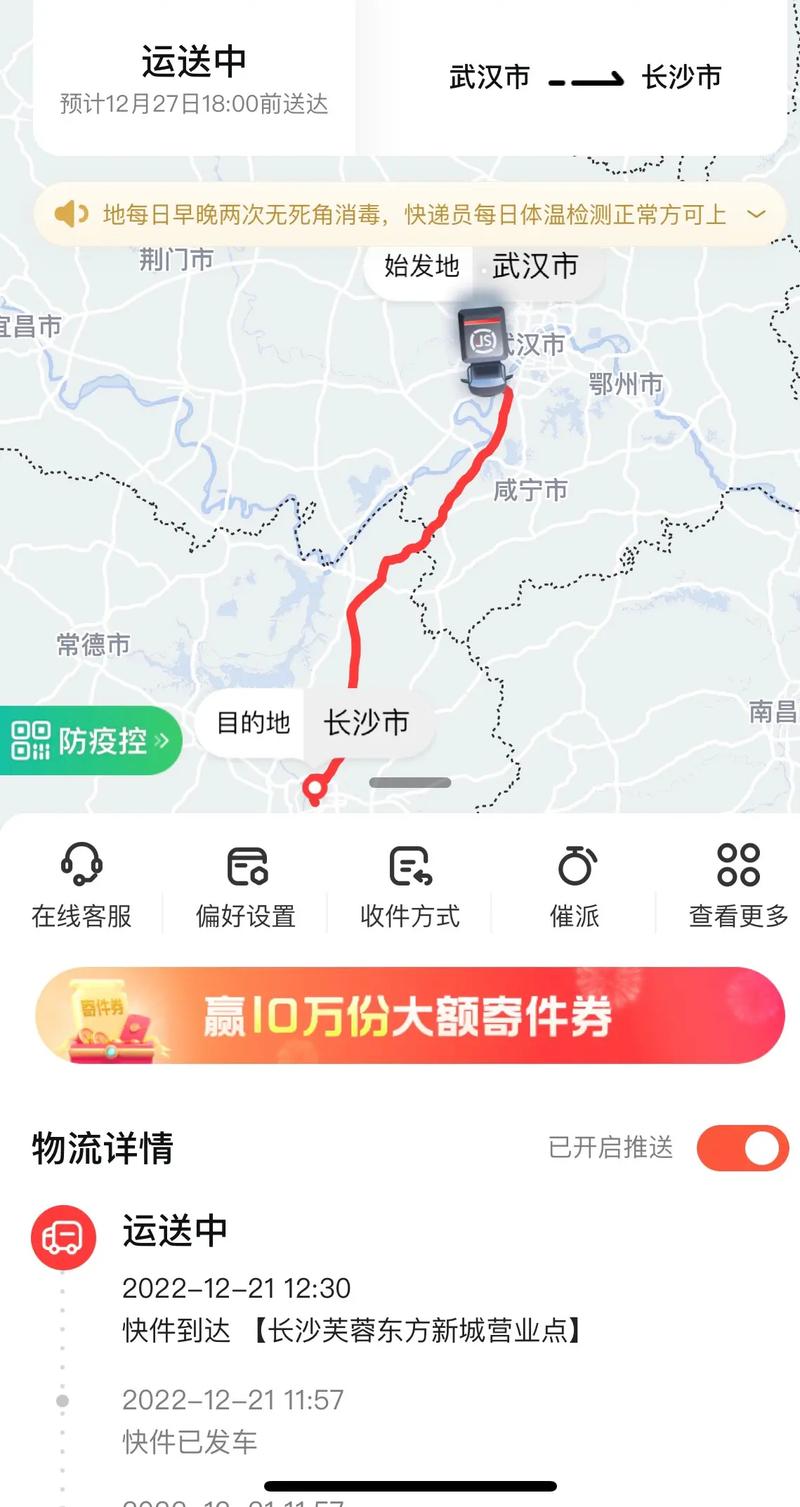Open 查看更多 for more options
800x1507 pixels.
click(x=737, y=884)
